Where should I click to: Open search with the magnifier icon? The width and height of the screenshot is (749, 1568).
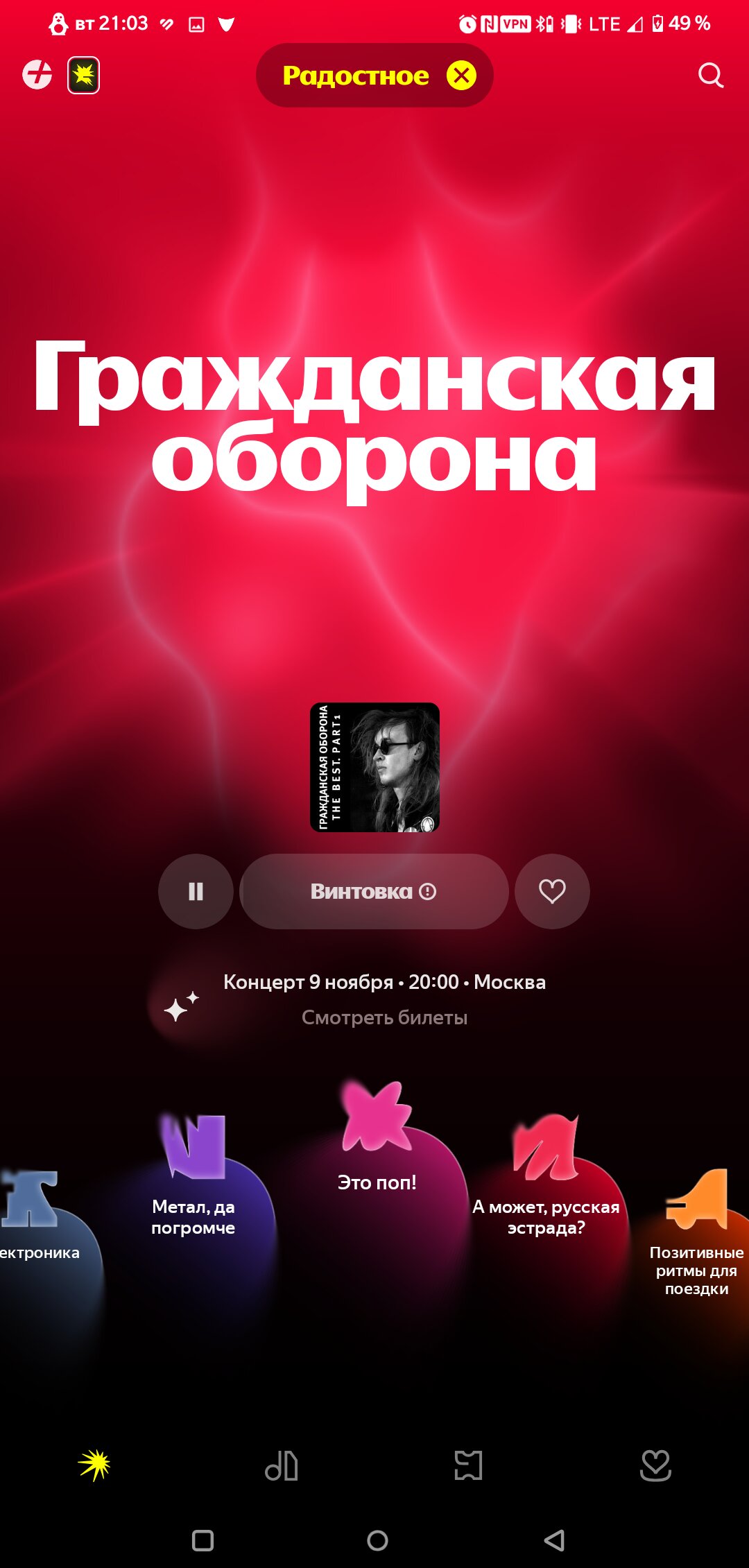711,75
